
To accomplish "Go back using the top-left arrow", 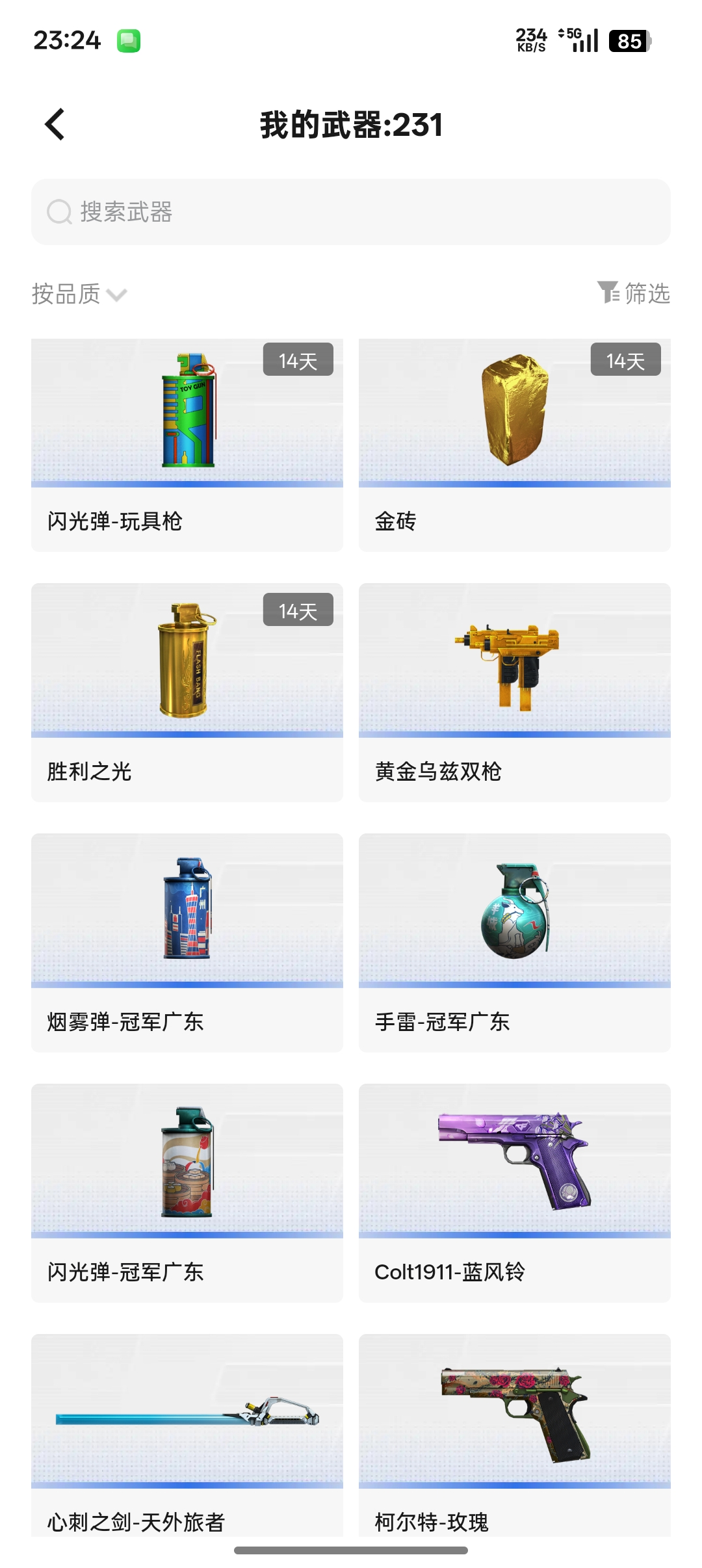I will 55,124.
